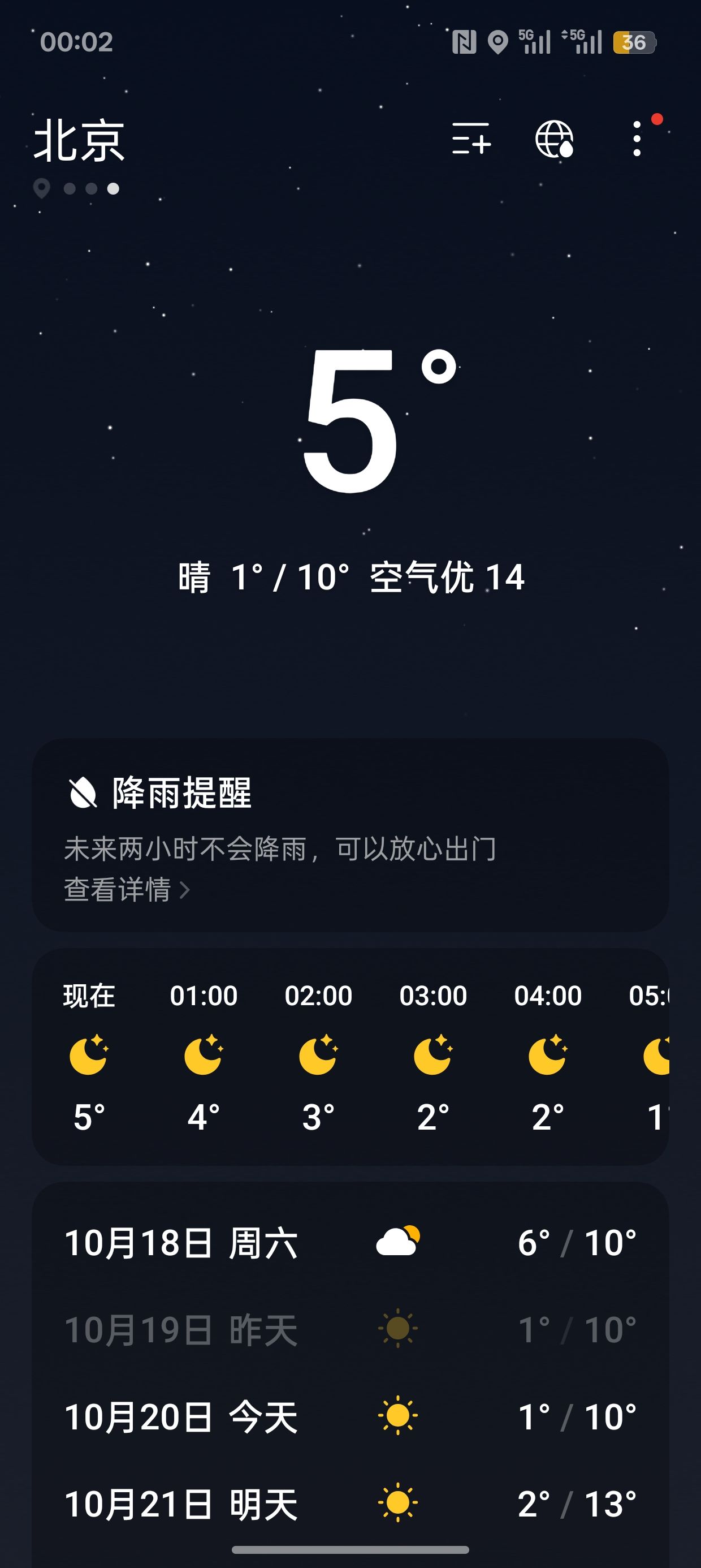Open the city list manager icon
The image size is (701, 1568).
pyautogui.click(x=471, y=138)
